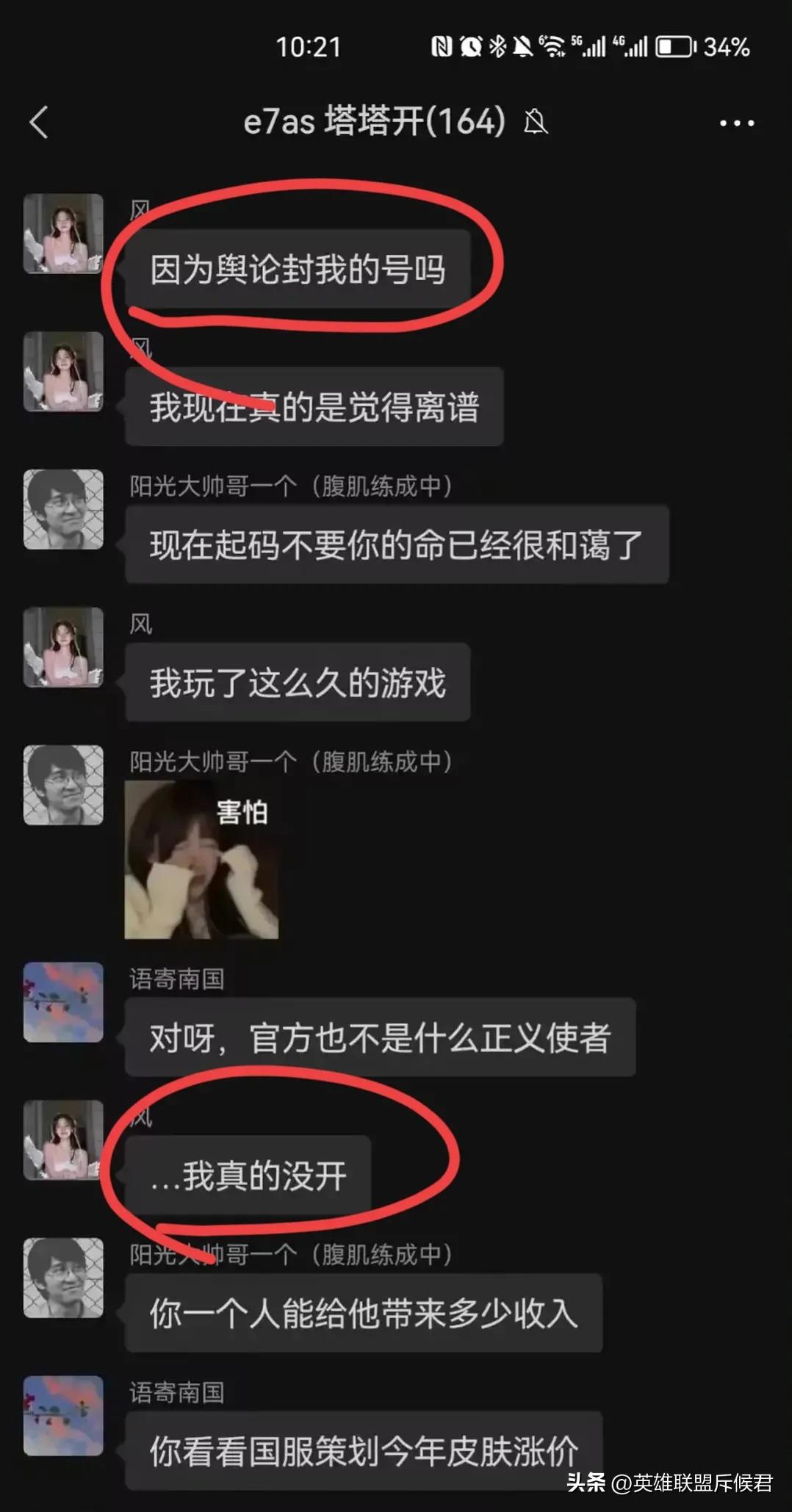This screenshot has height=1512, width=792.
Task: Open 风's avatar beside 因为舆论封我的号吗
Action: tap(63, 234)
